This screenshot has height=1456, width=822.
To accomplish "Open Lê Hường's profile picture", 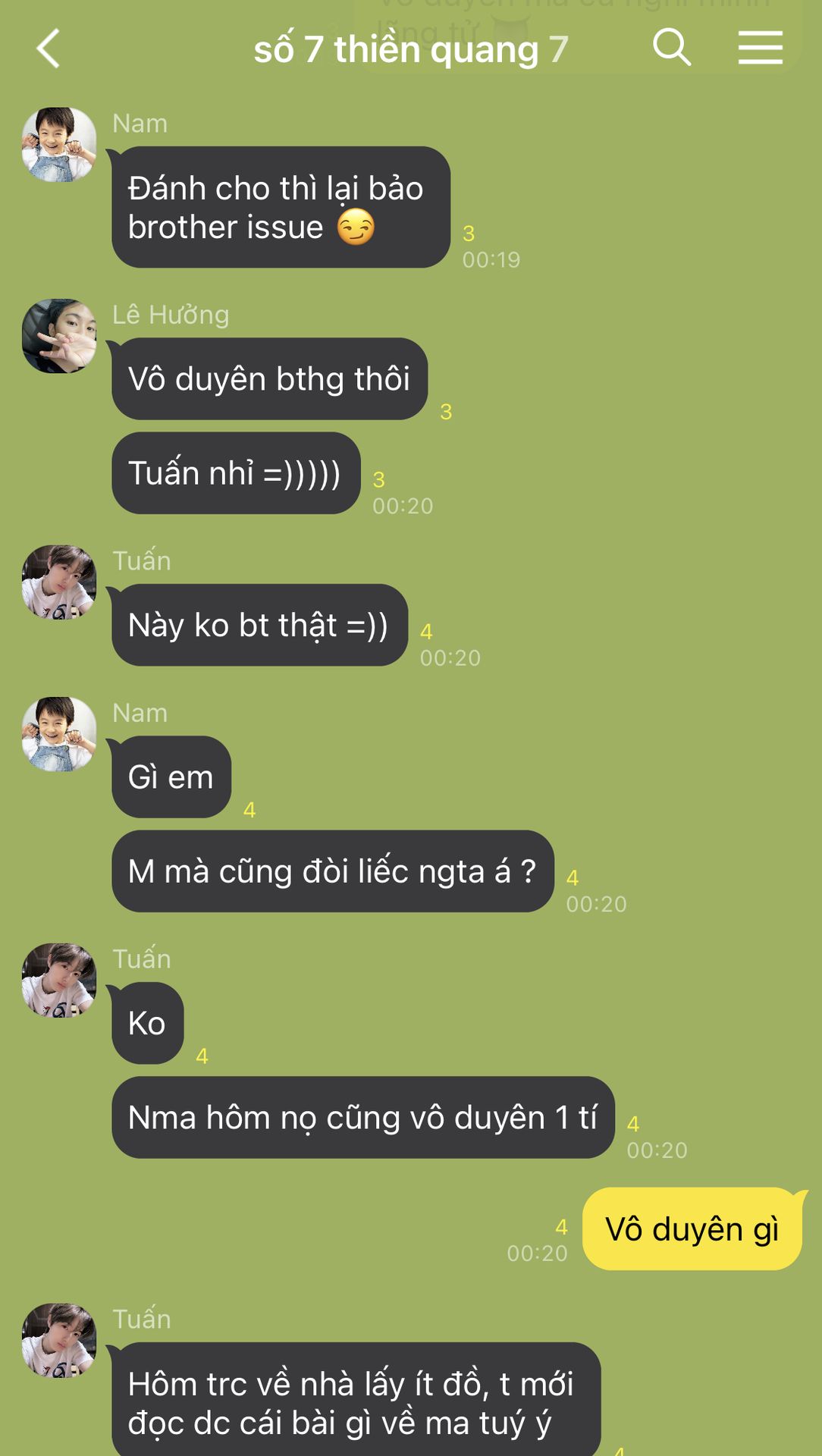I will 59,336.
